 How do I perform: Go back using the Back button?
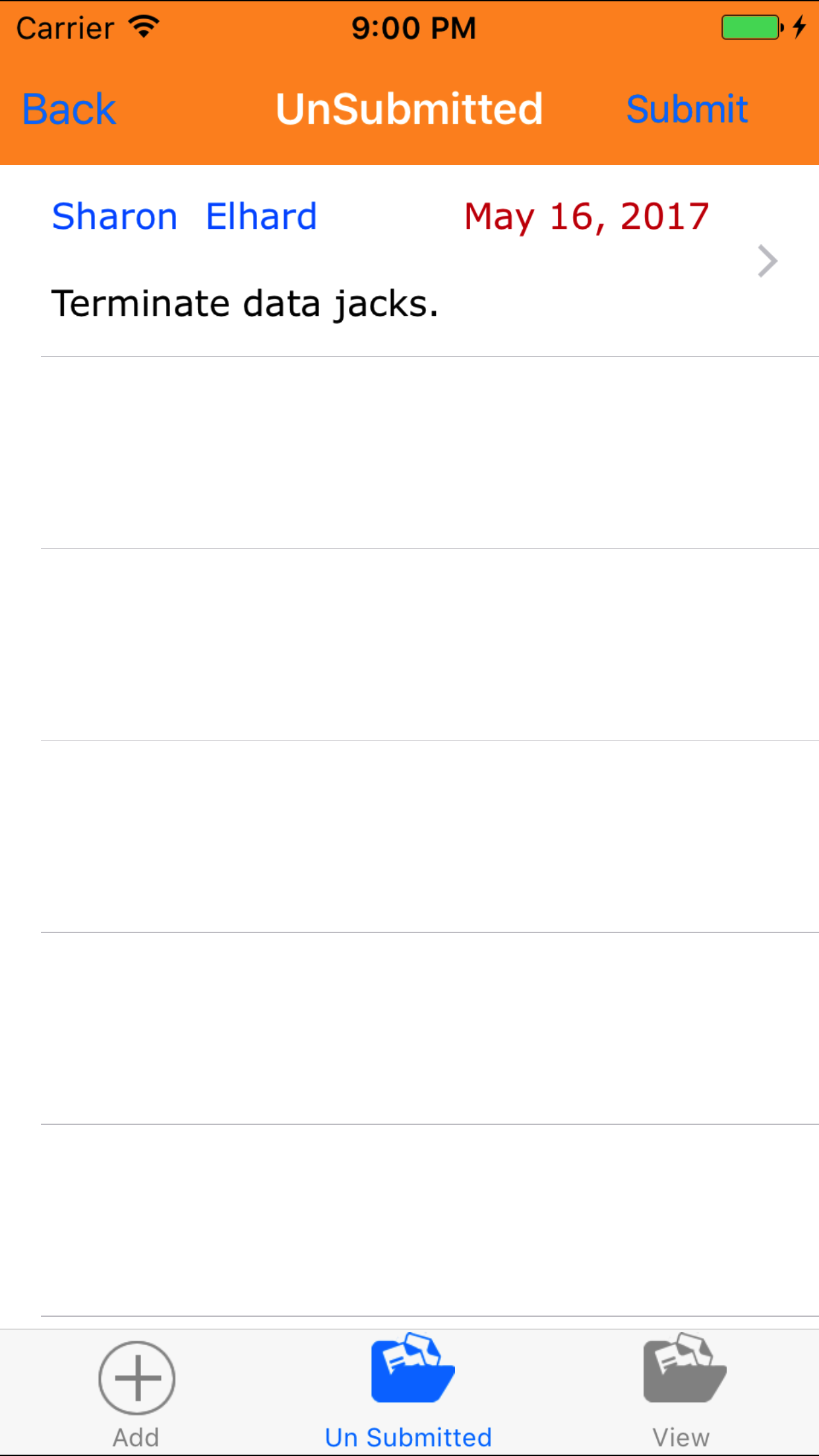tap(69, 109)
